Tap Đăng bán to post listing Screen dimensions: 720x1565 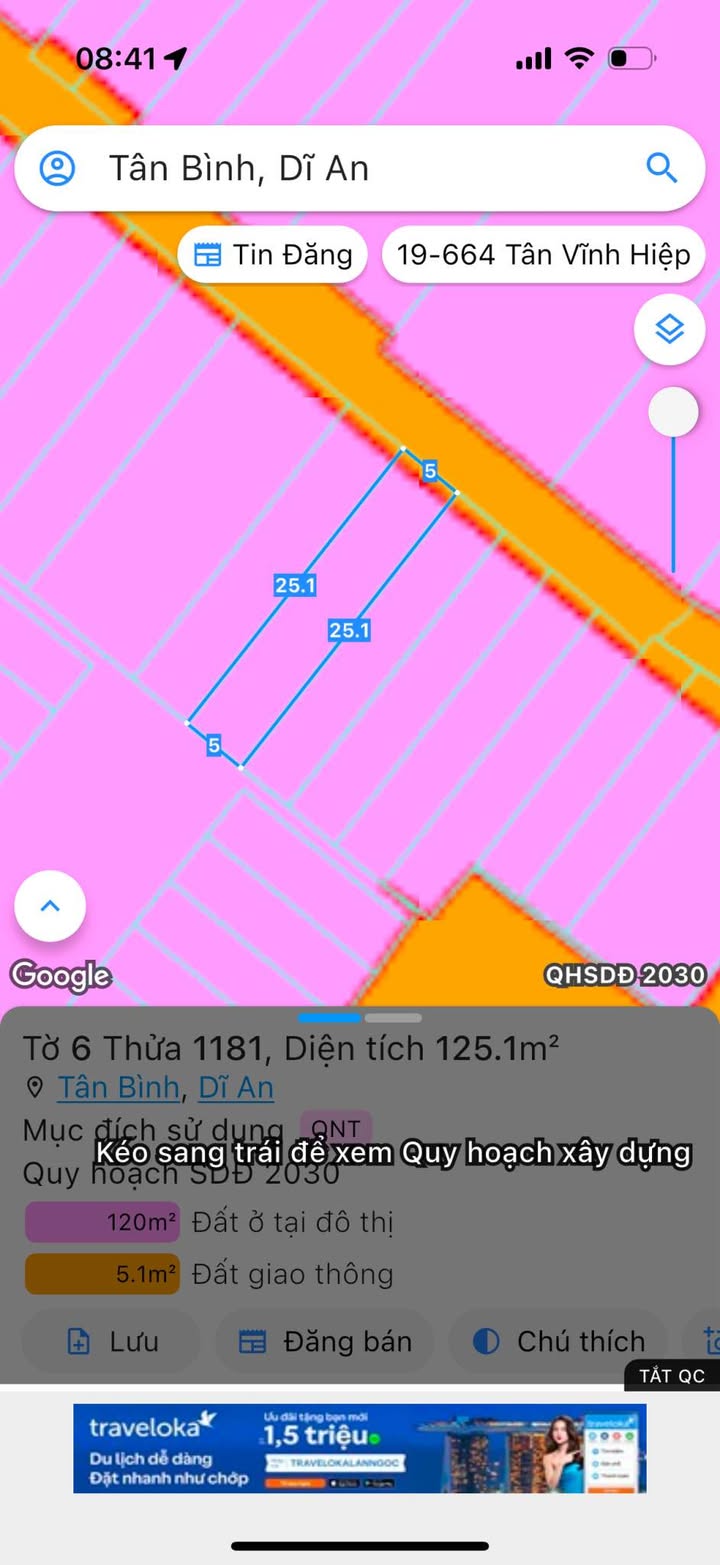(325, 1341)
